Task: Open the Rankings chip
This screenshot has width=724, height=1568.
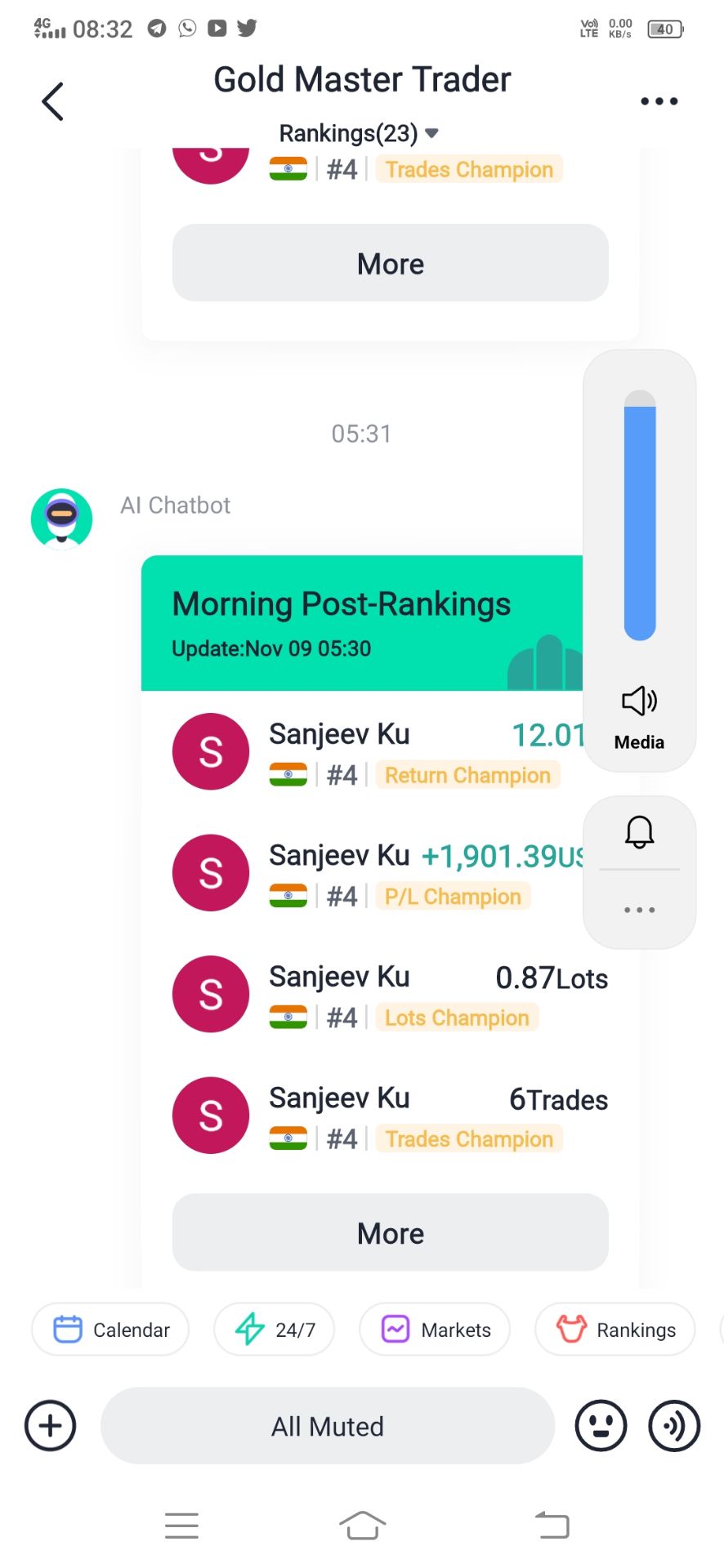Action: [x=615, y=1330]
